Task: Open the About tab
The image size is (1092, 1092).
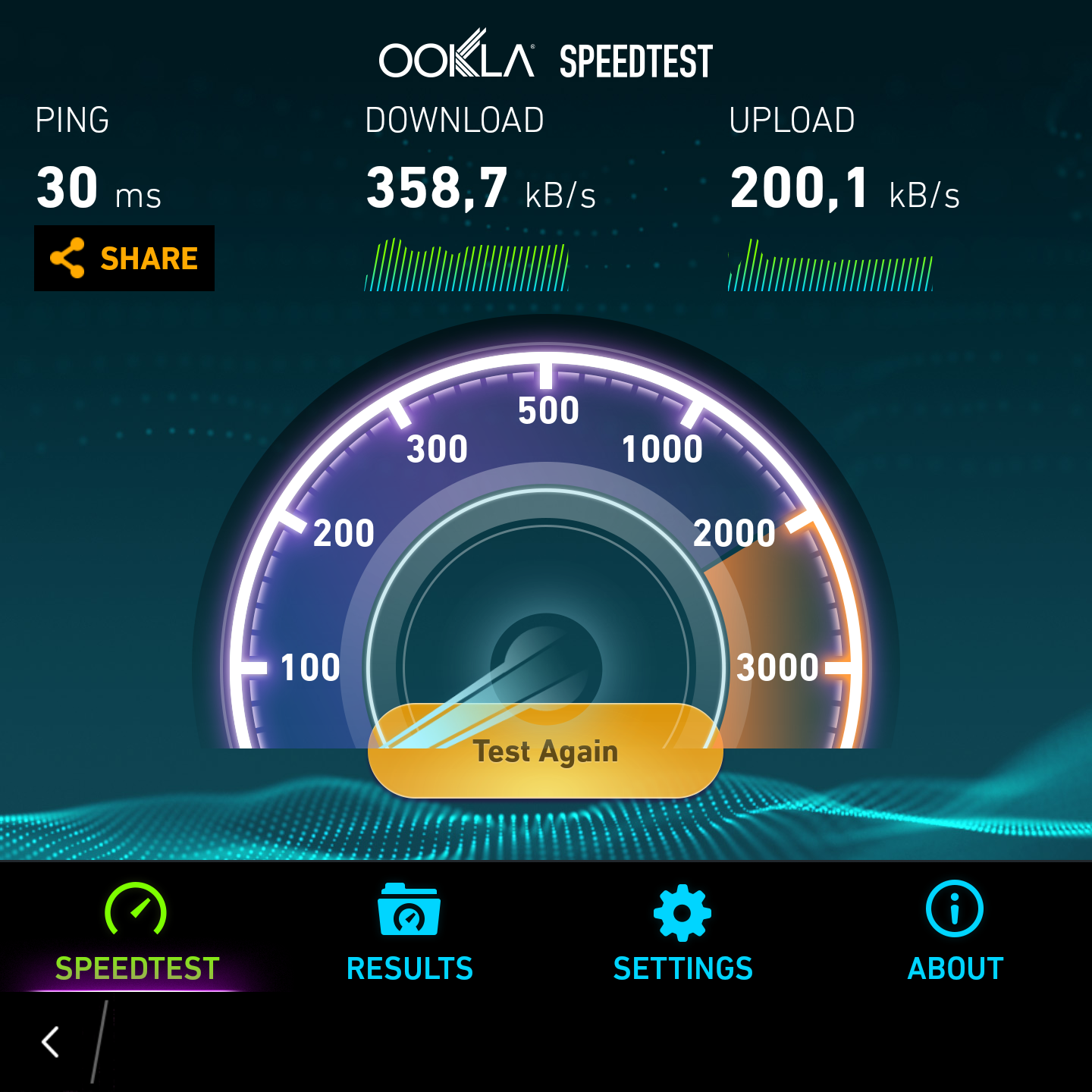Action: [955, 933]
